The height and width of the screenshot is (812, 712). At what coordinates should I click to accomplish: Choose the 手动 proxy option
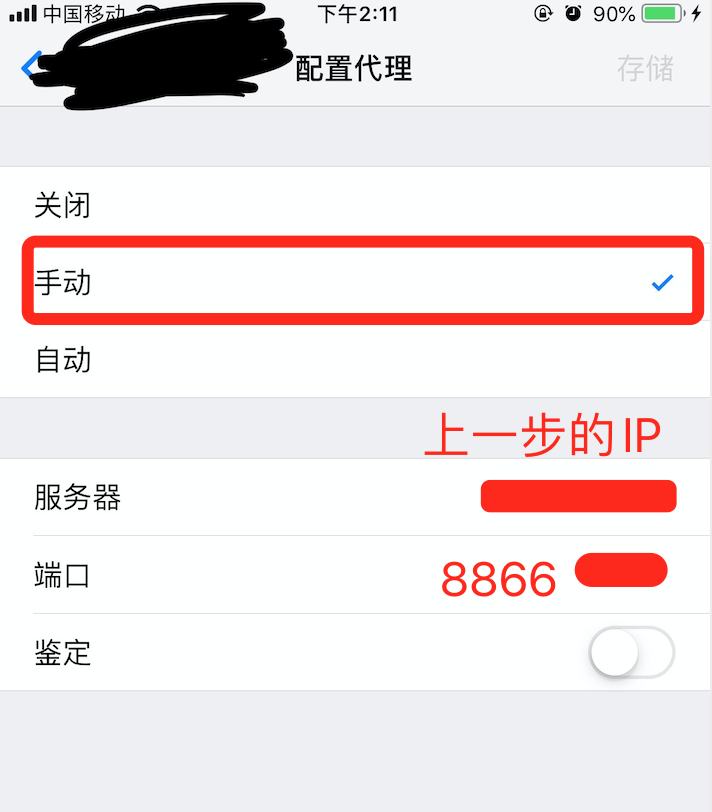pyautogui.click(x=356, y=282)
